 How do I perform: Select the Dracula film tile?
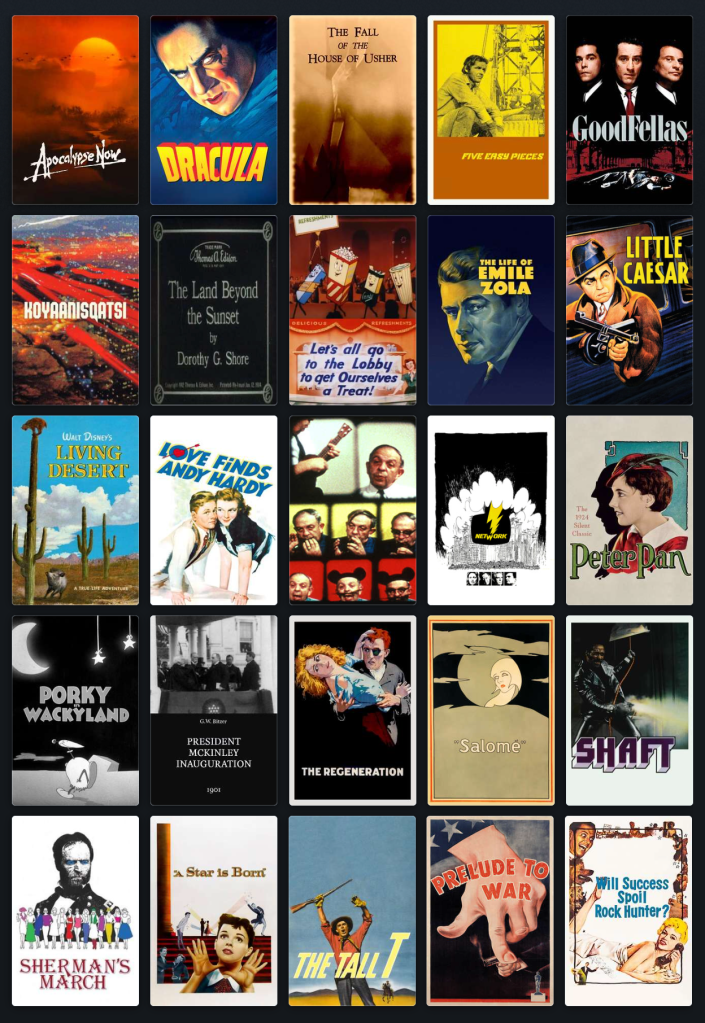click(x=213, y=110)
